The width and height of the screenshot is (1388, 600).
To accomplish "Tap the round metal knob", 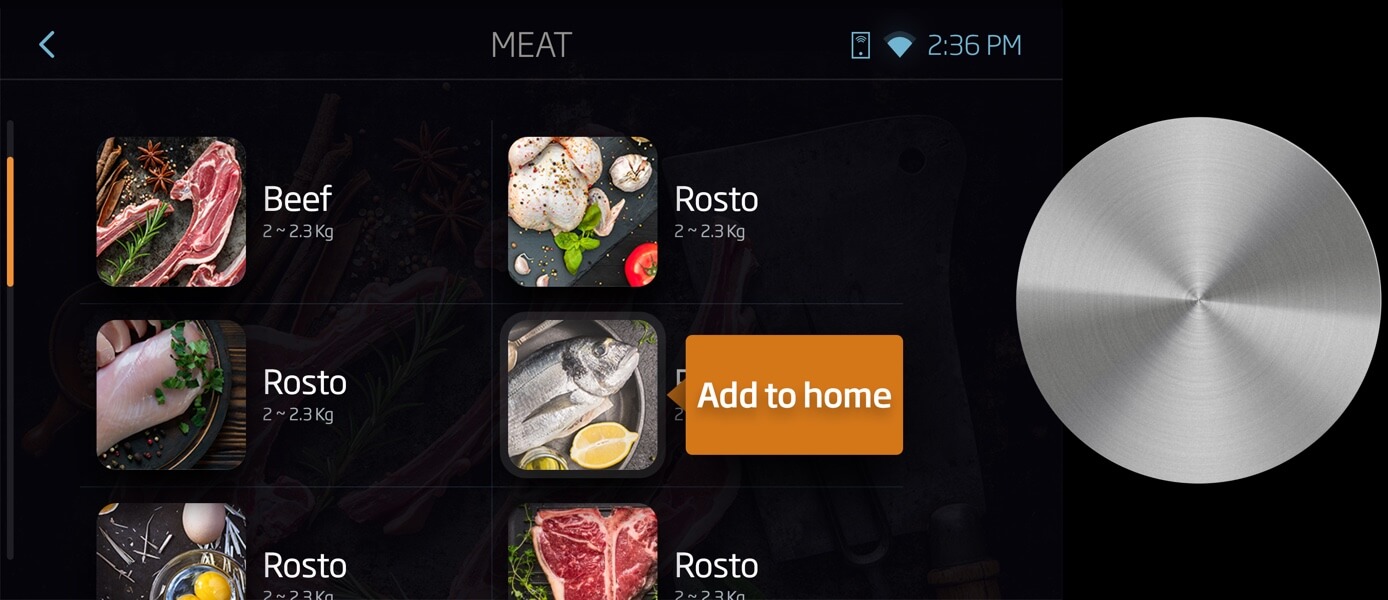I will click(1198, 300).
